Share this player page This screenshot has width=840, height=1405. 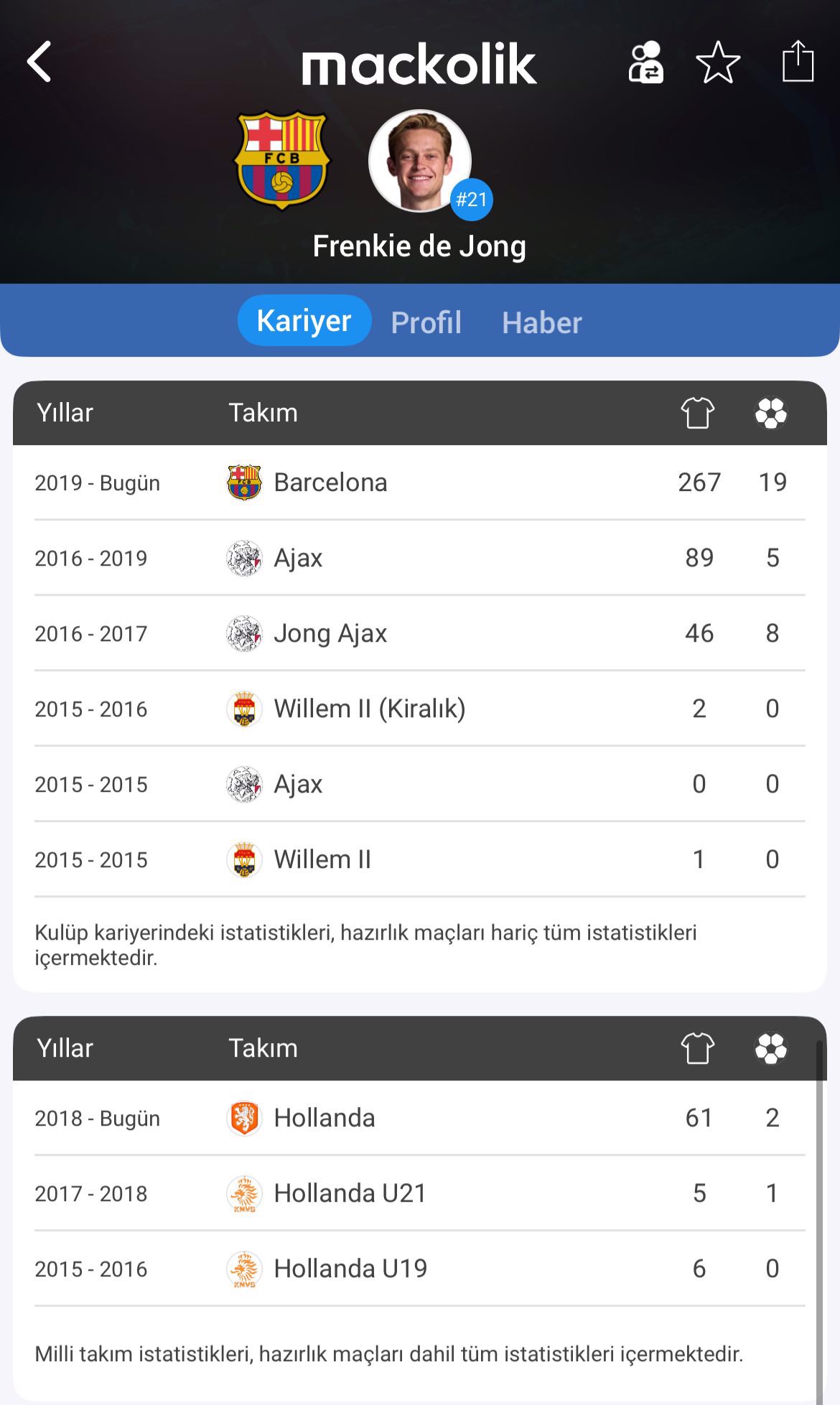pos(798,62)
